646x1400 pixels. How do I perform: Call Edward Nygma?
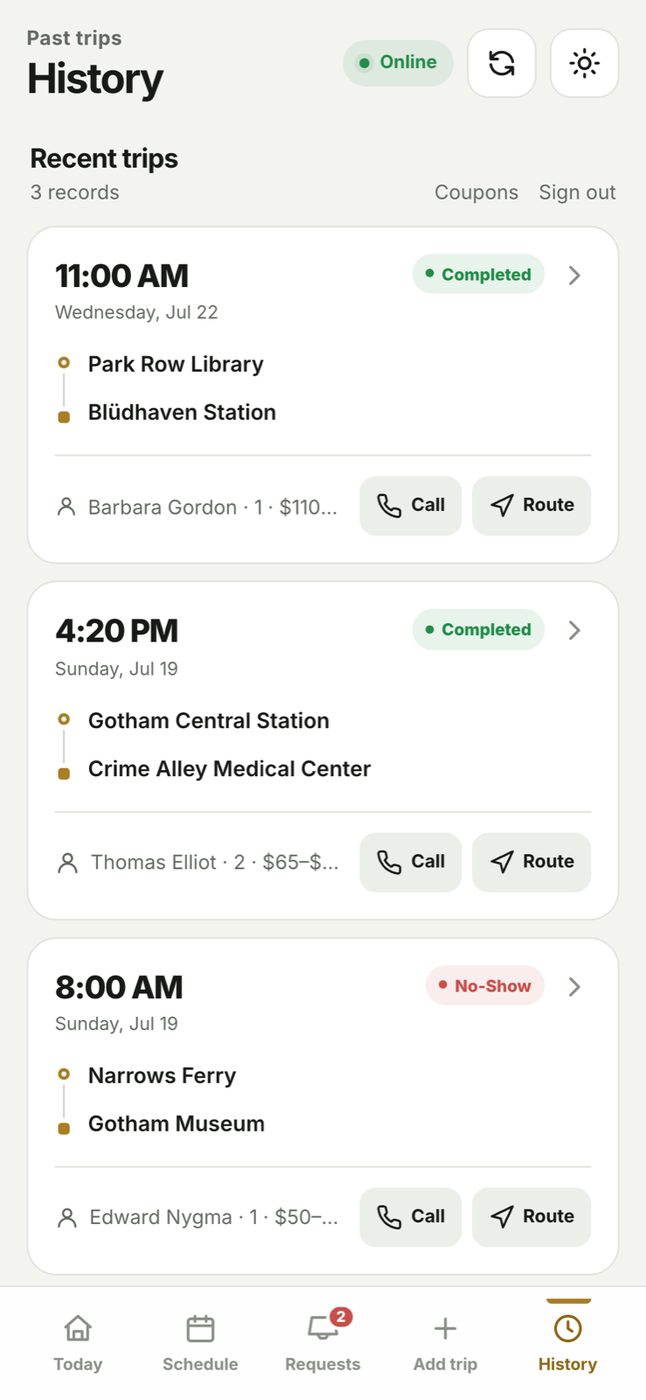(411, 1217)
